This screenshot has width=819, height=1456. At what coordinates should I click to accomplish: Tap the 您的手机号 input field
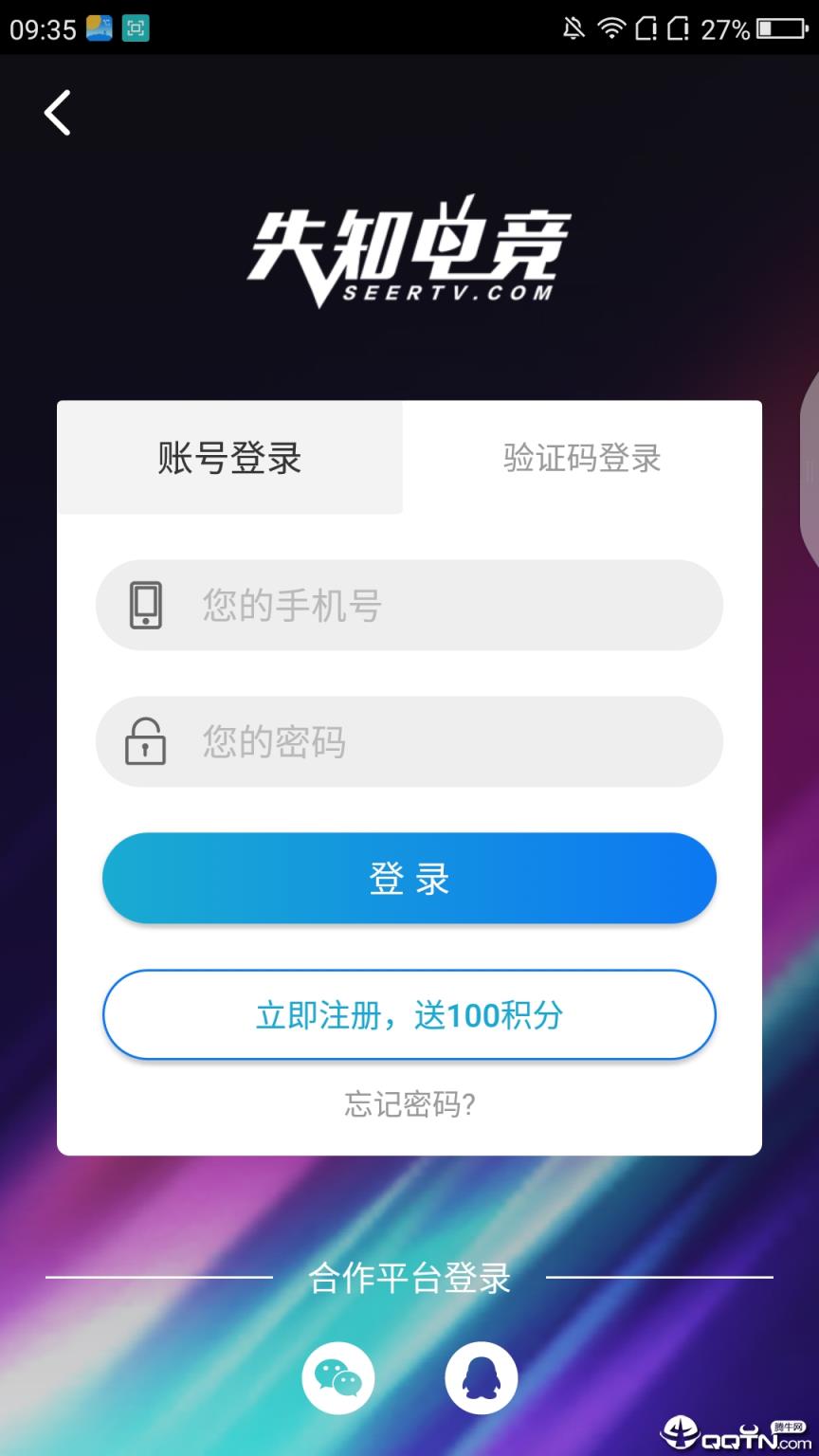409,604
